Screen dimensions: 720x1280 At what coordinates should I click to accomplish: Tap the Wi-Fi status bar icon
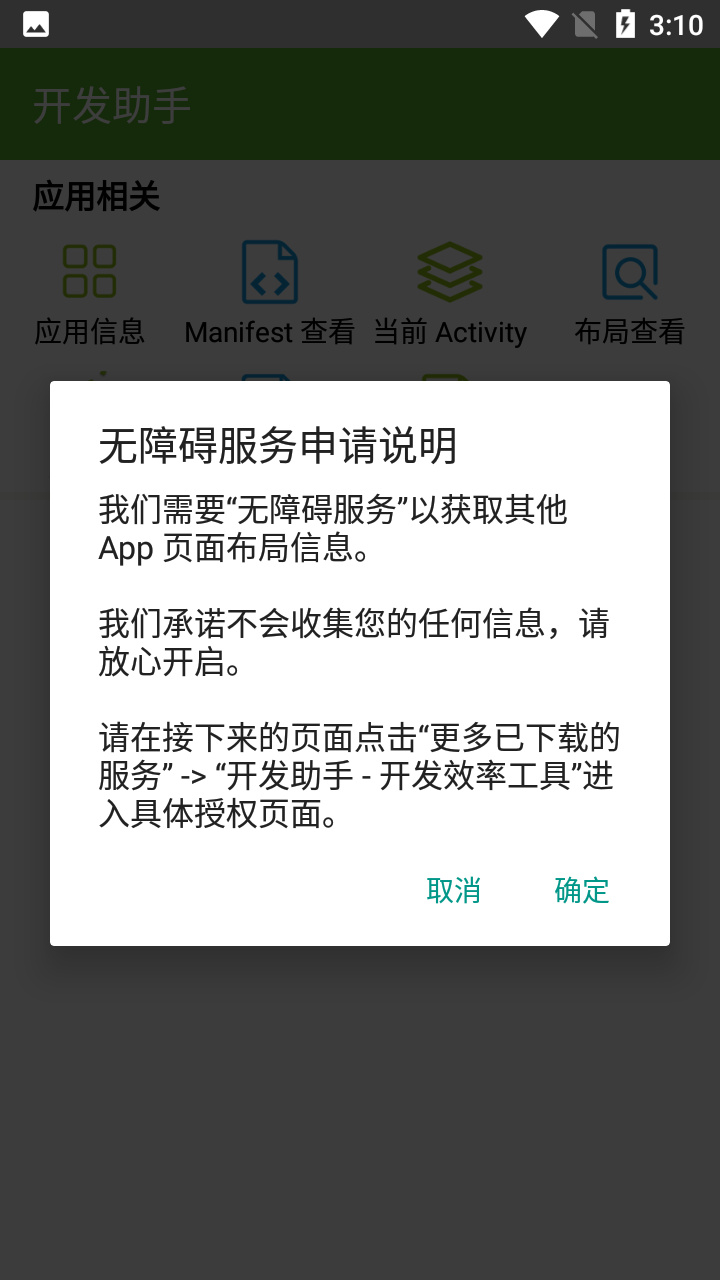pyautogui.click(x=542, y=22)
